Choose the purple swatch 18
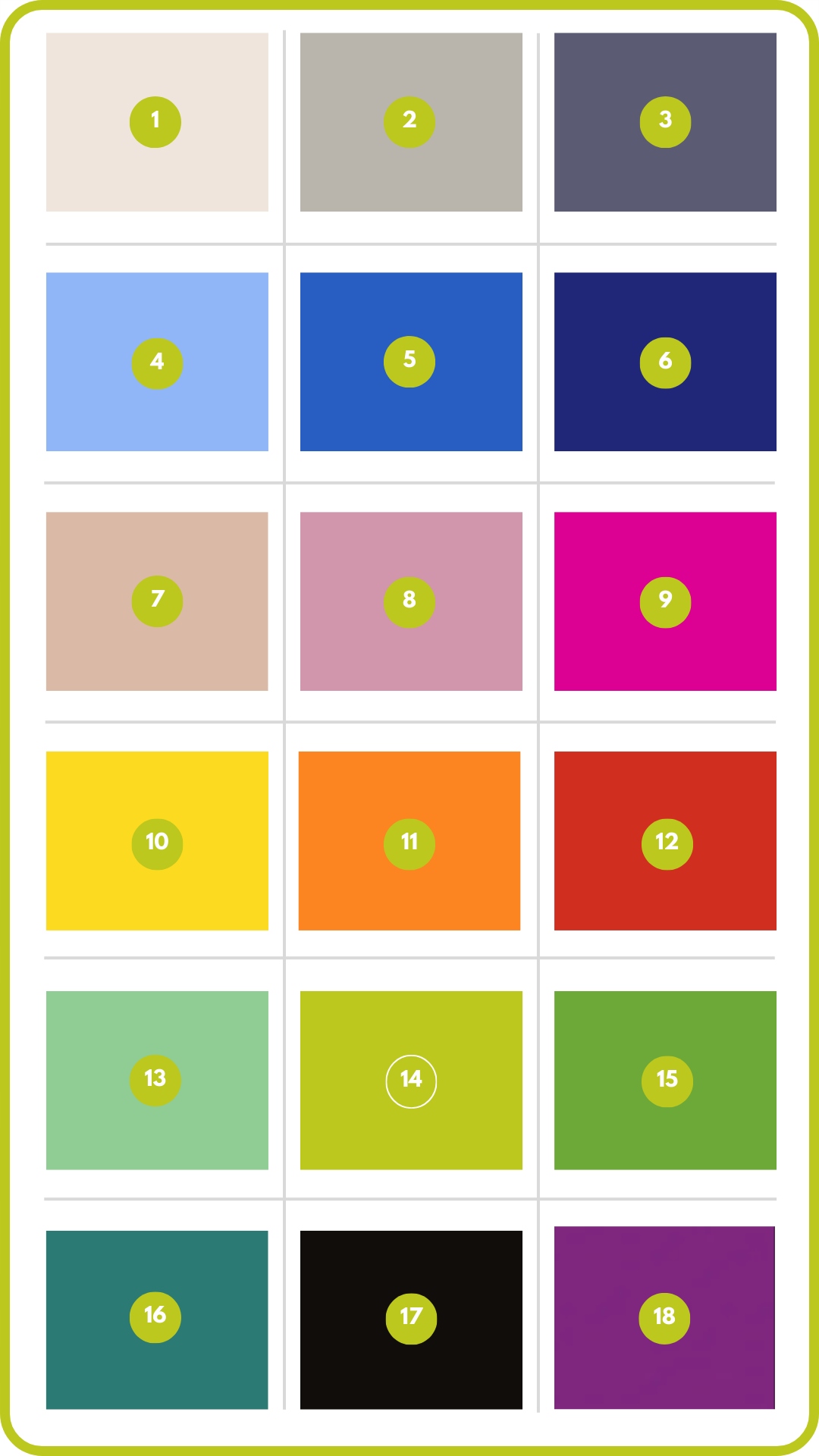 coord(664,1317)
